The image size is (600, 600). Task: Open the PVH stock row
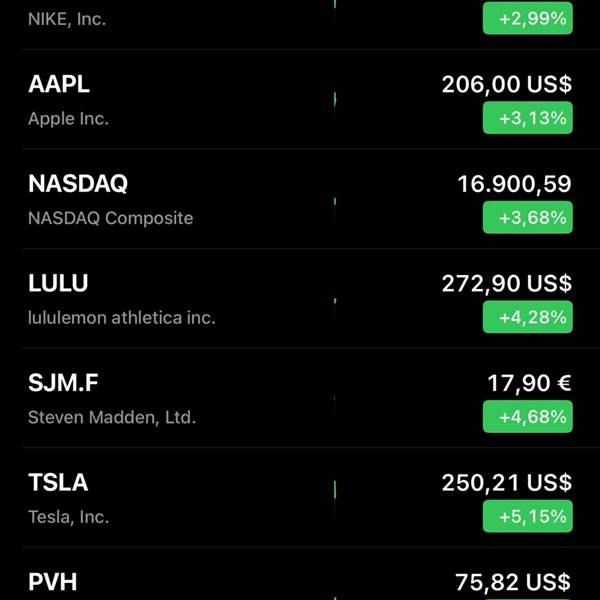[x=300, y=574]
